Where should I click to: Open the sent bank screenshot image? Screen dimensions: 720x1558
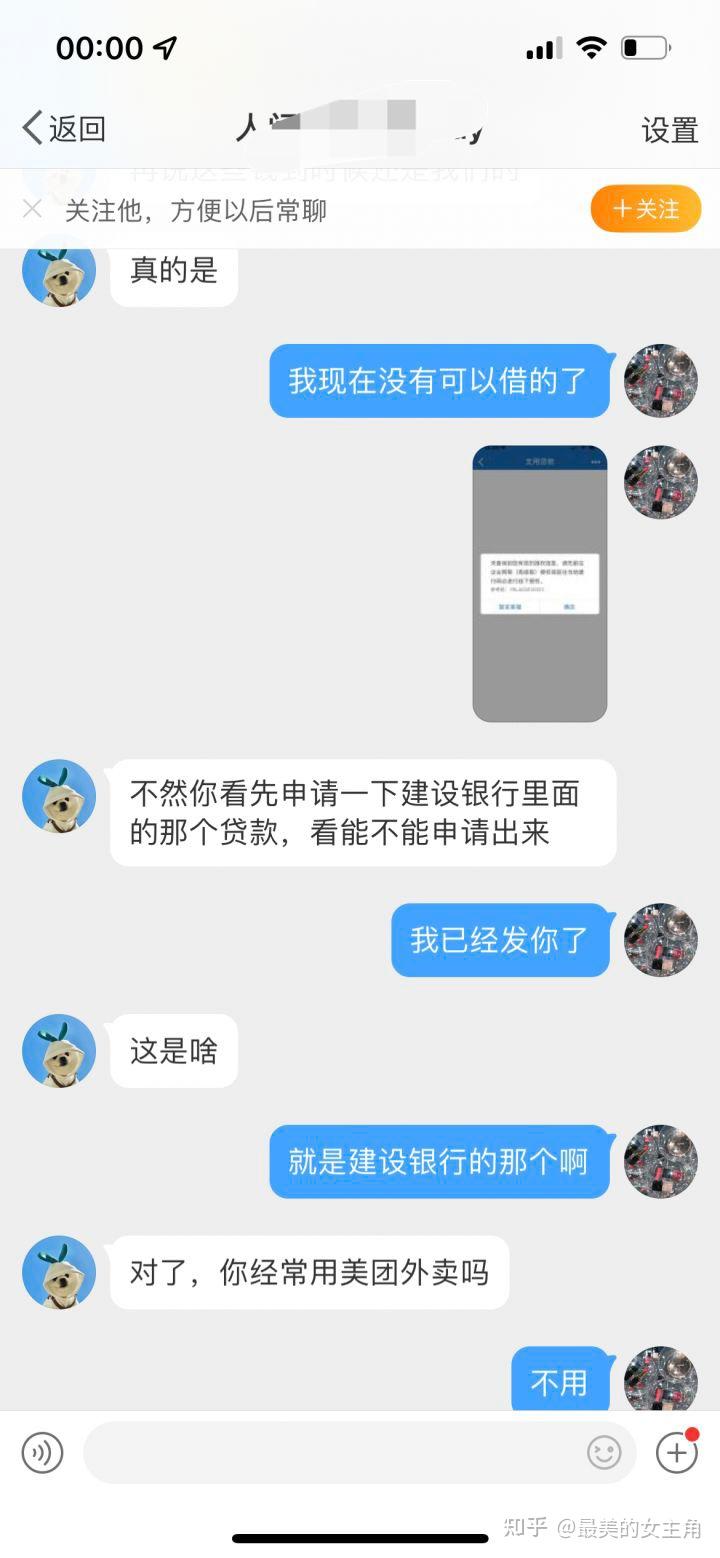point(540,584)
